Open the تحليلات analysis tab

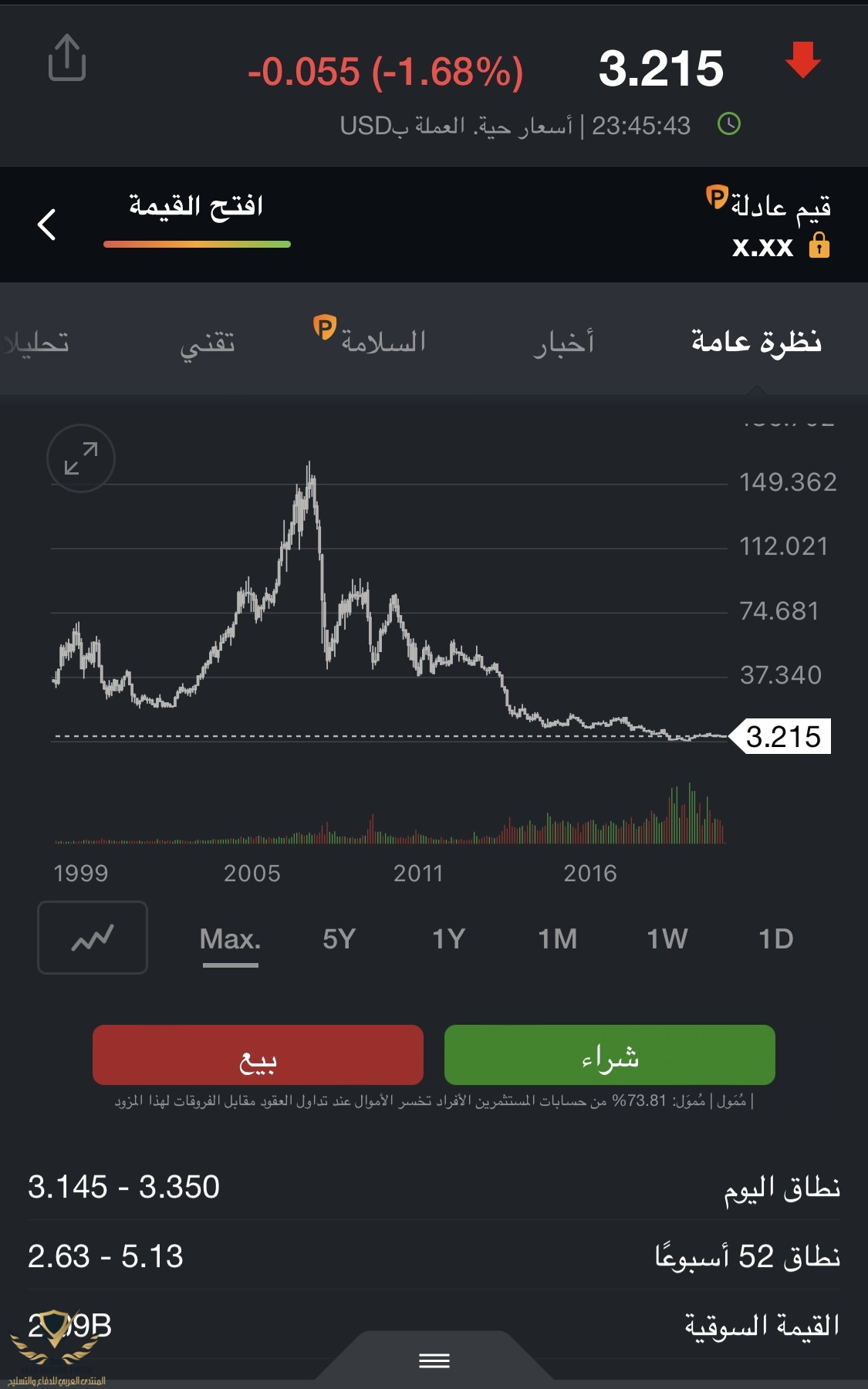pyautogui.click(x=35, y=342)
